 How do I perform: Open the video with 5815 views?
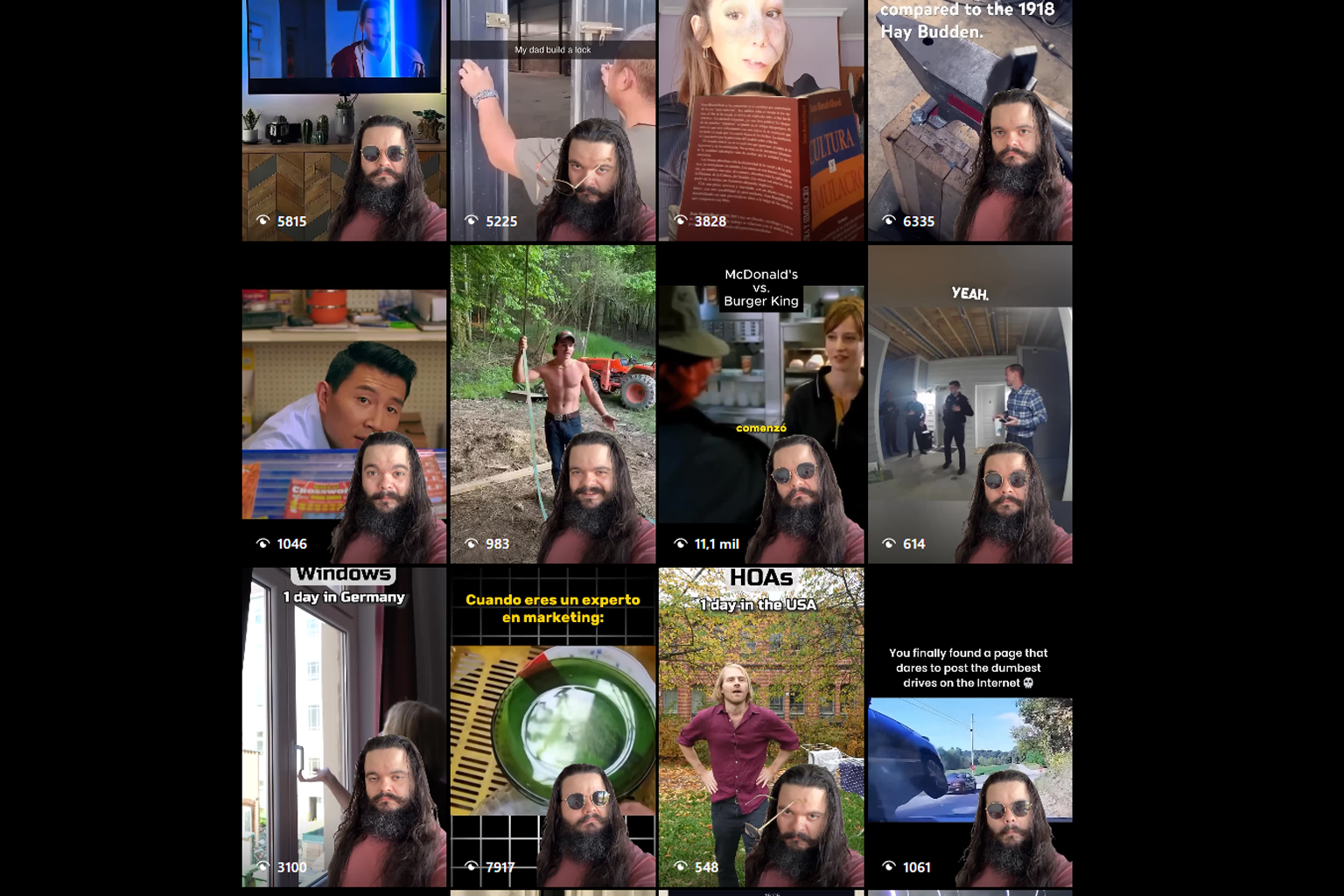(344, 120)
